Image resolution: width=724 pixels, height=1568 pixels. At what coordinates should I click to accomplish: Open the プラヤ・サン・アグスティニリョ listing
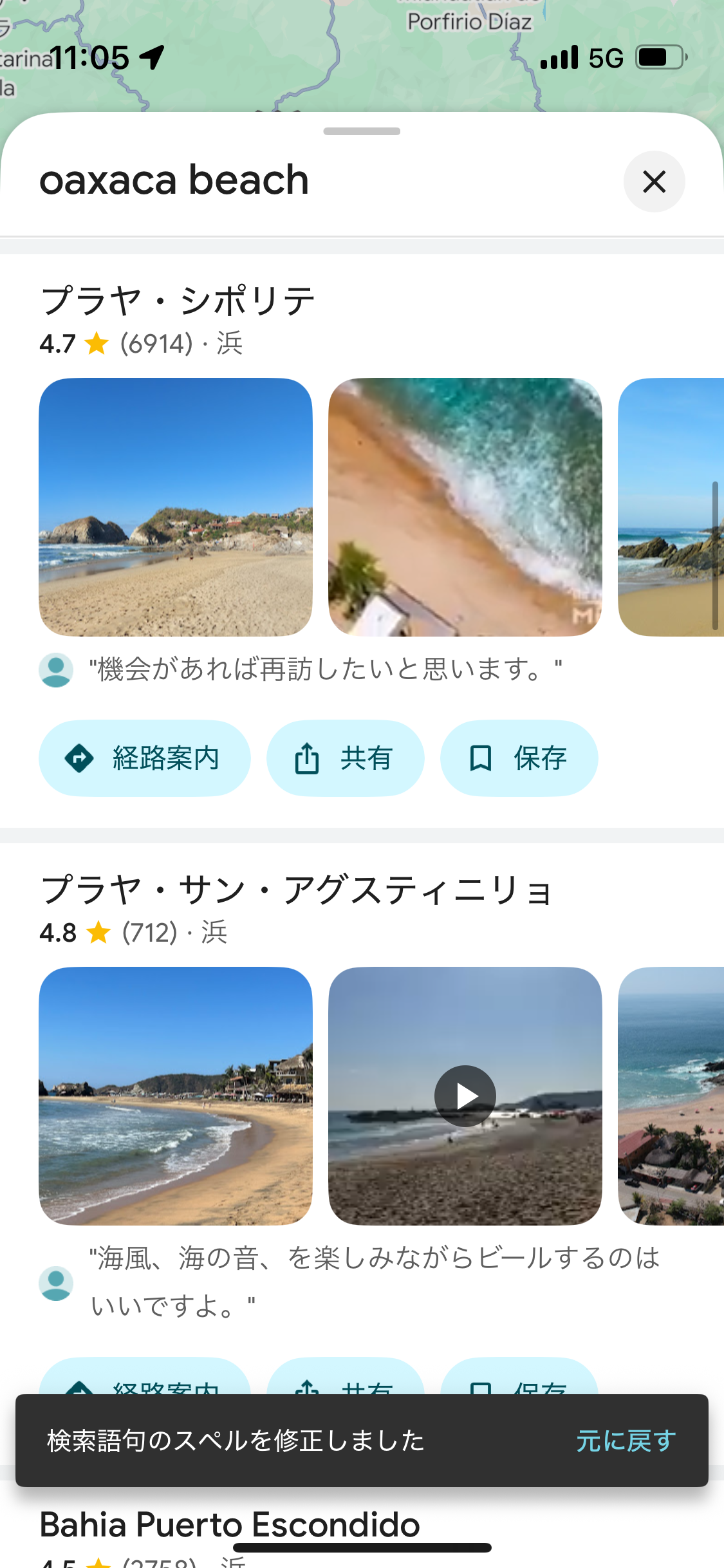[x=296, y=890]
